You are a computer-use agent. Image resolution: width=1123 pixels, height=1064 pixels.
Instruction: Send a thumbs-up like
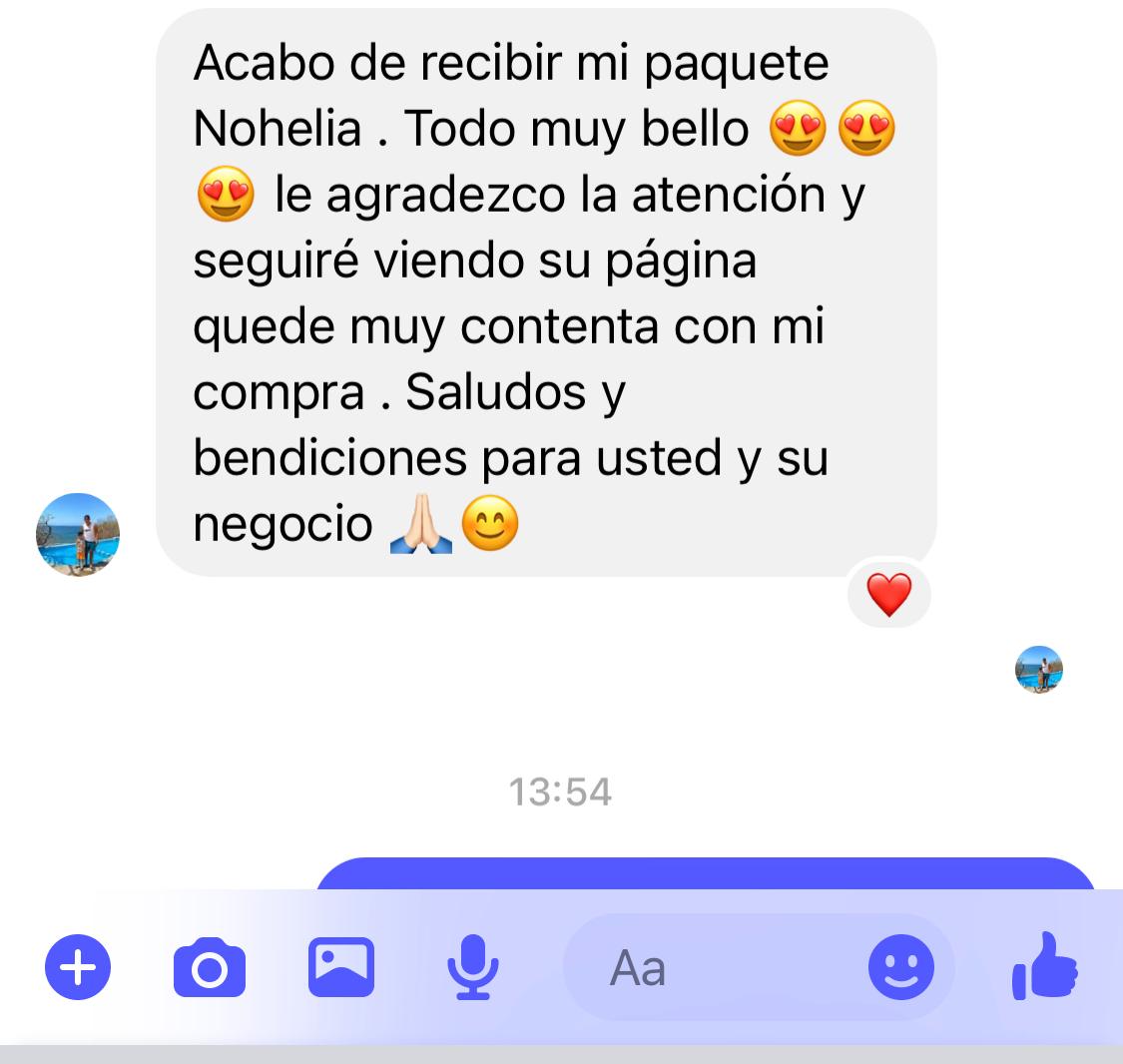click(1046, 966)
